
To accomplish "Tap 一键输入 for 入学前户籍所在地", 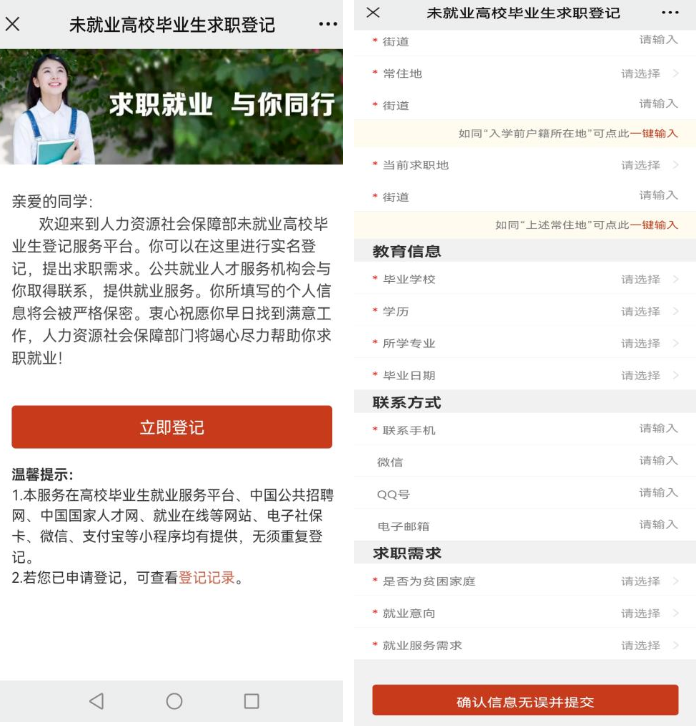I will (x=653, y=133).
